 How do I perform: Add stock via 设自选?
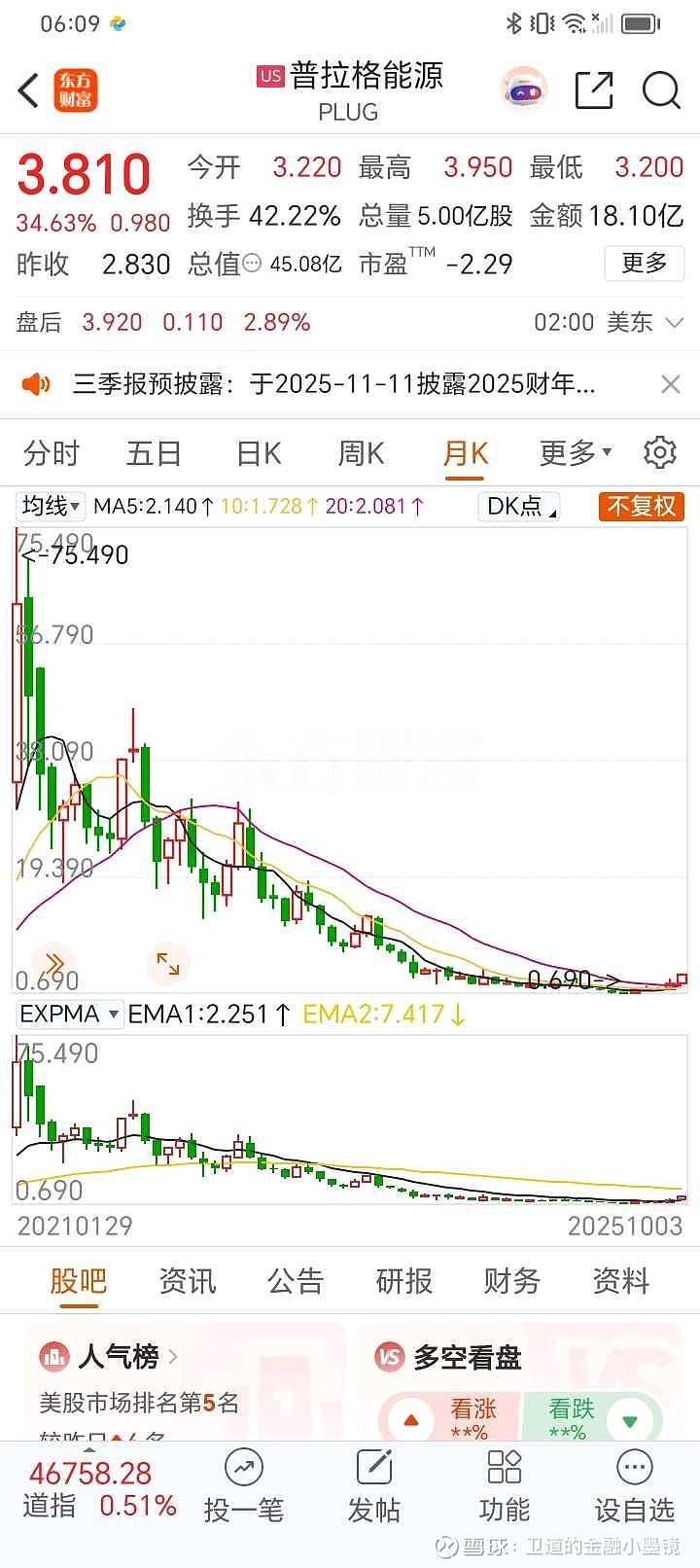tap(634, 1485)
